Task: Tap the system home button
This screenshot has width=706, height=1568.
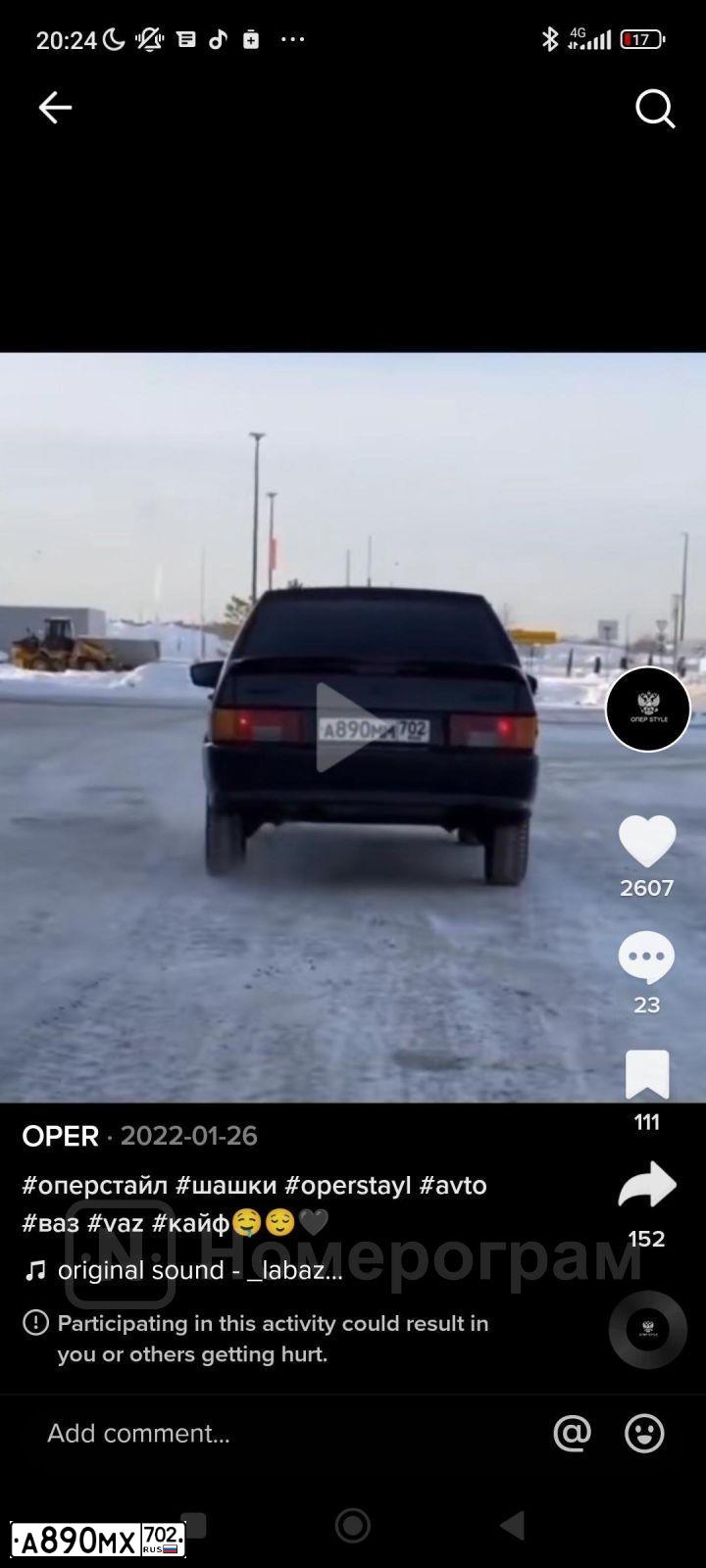Action: [x=353, y=1525]
